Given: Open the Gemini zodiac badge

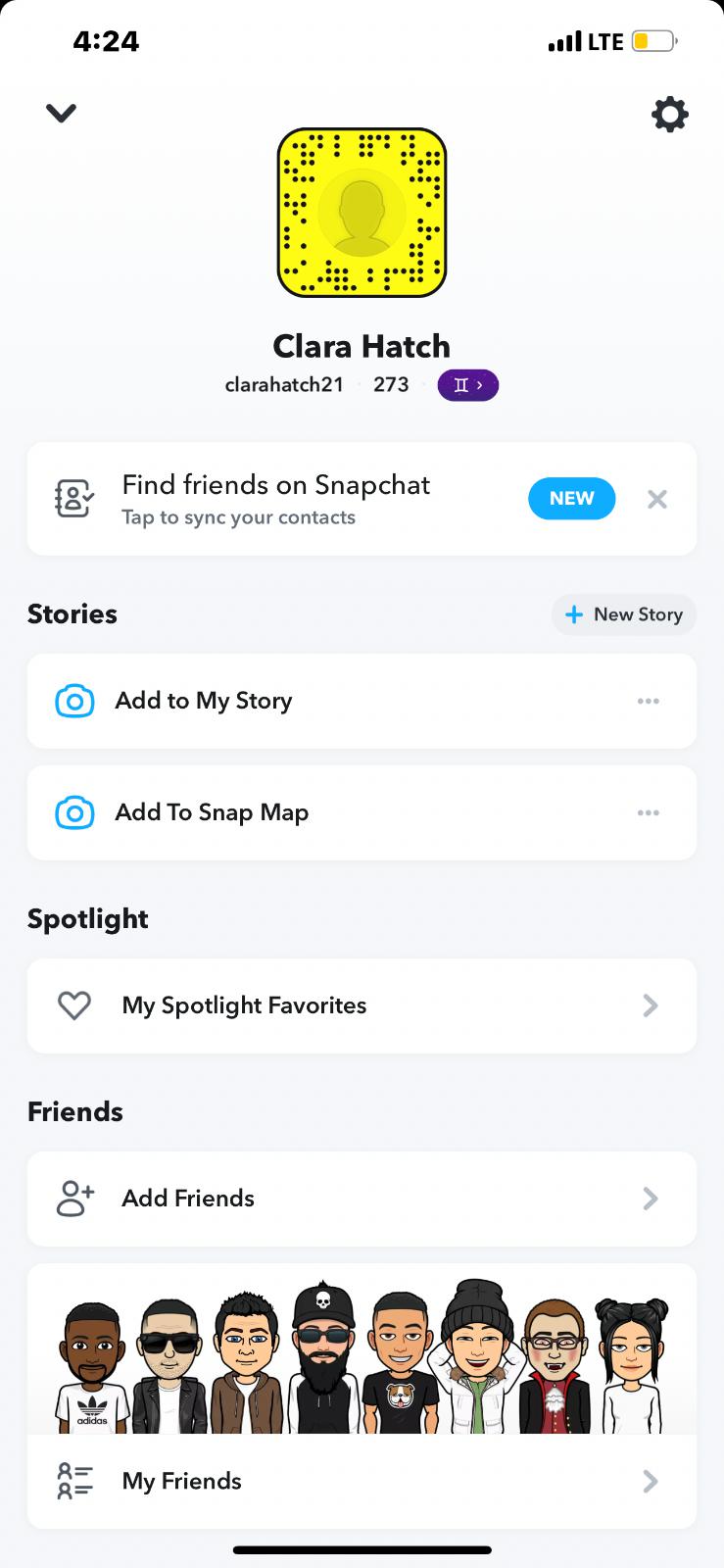Looking at the screenshot, I should [467, 385].
